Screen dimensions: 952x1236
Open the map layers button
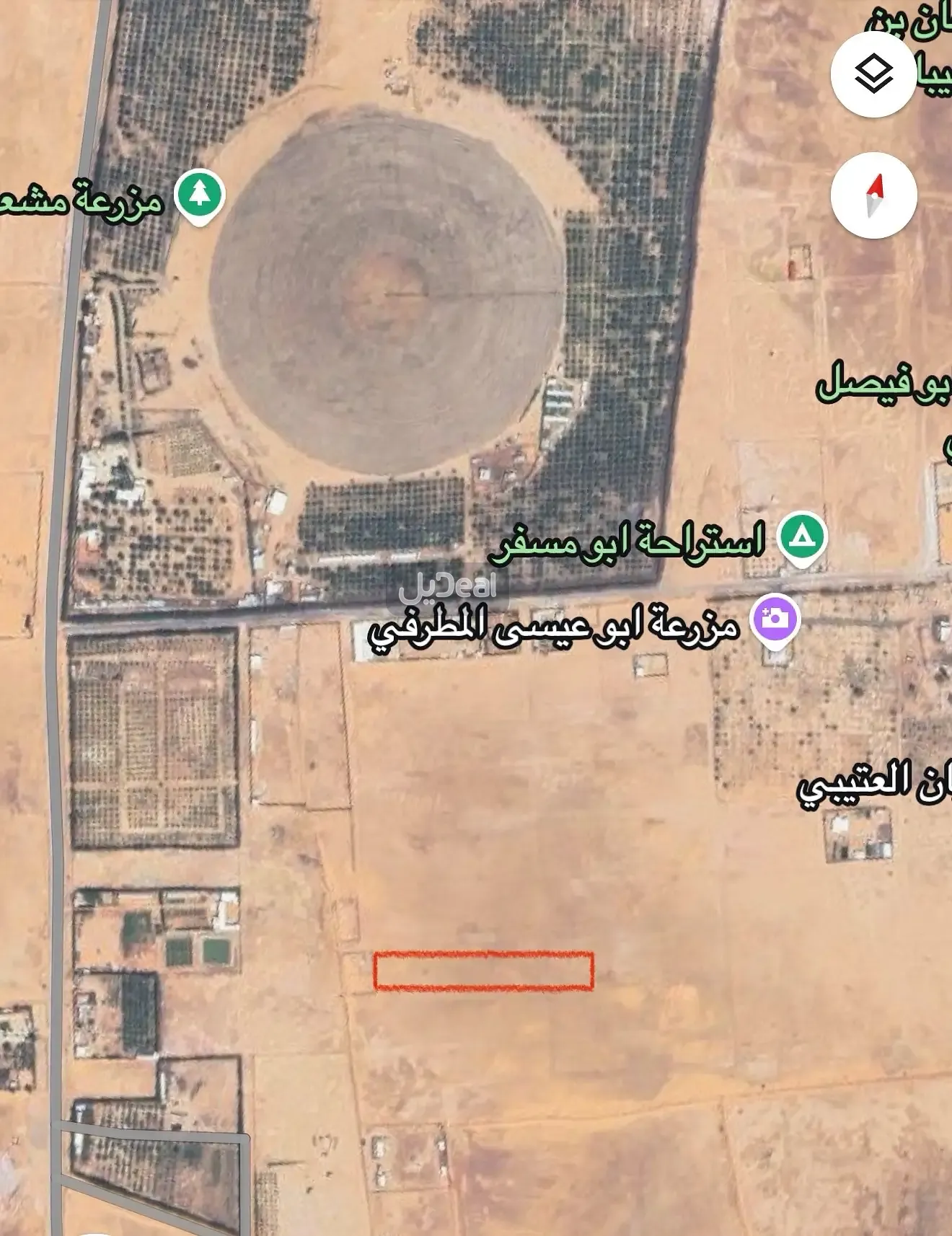pos(873,74)
